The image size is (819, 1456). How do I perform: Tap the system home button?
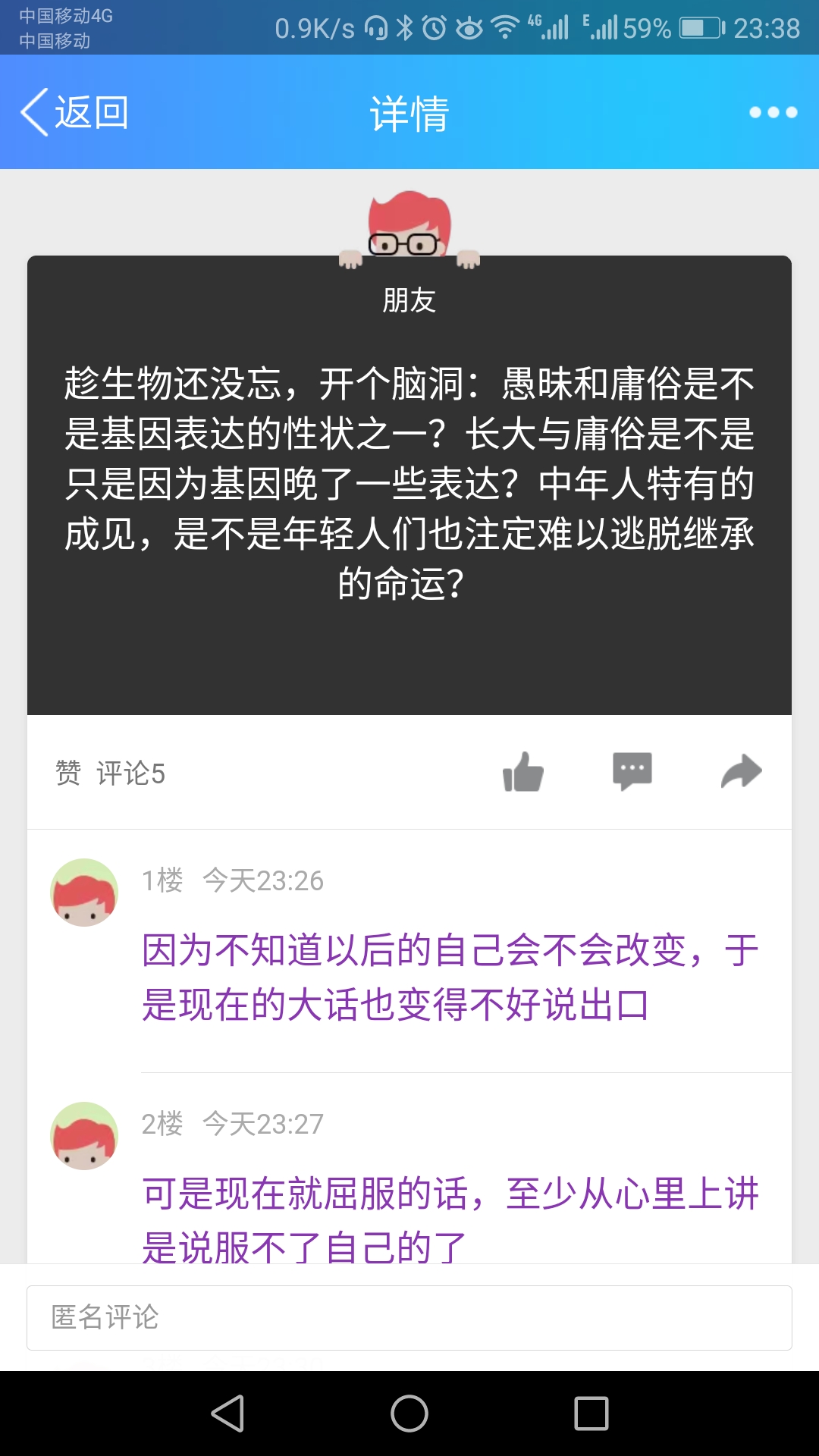(409, 1414)
